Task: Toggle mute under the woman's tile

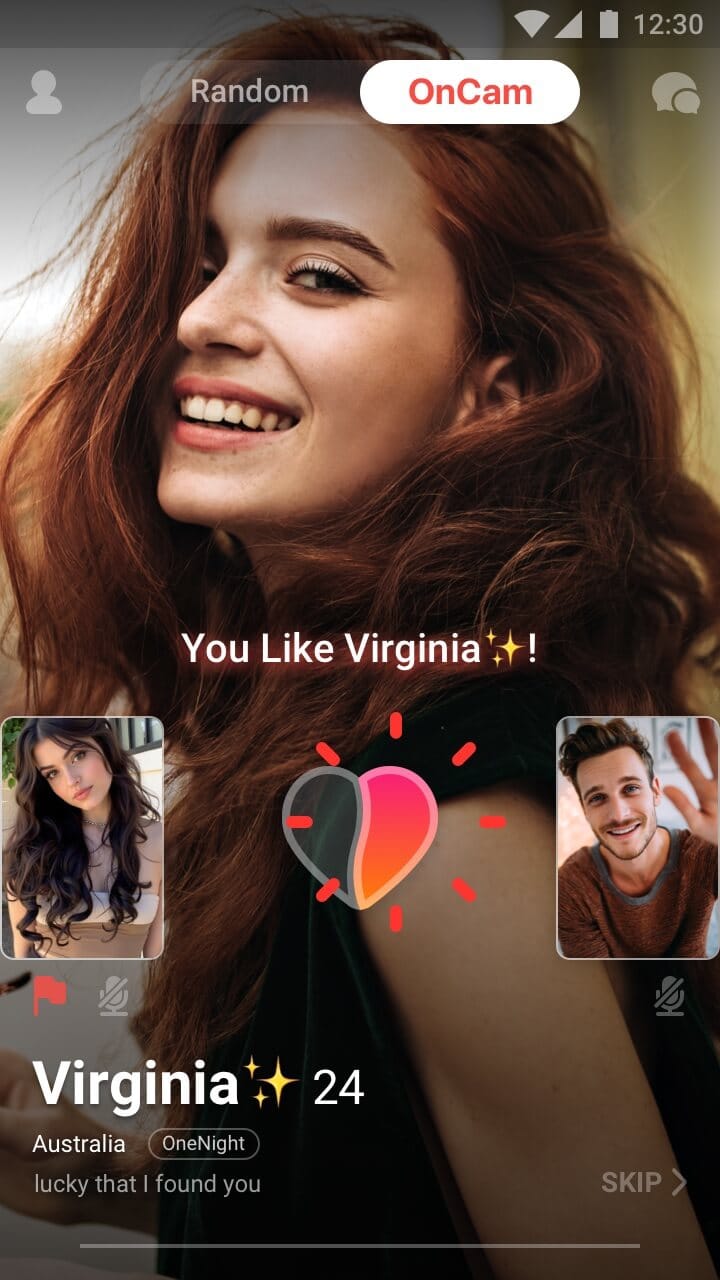Action: tap(114, 996)
